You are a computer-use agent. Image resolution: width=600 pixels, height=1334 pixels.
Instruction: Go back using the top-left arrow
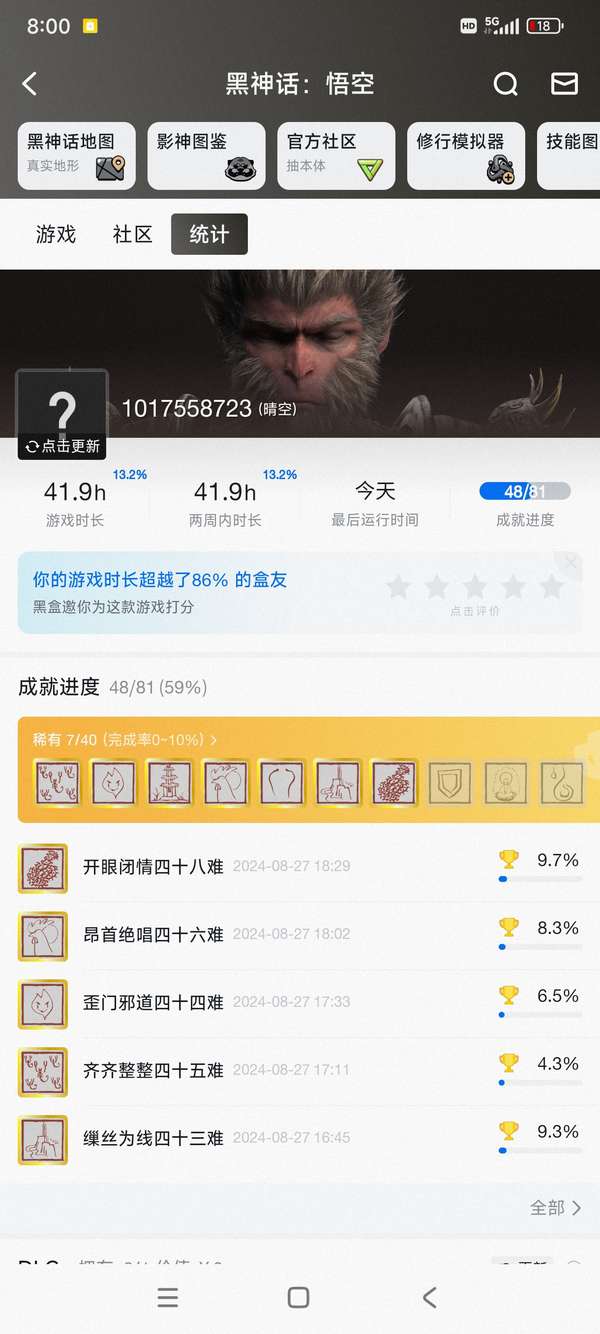coord(29,84)
